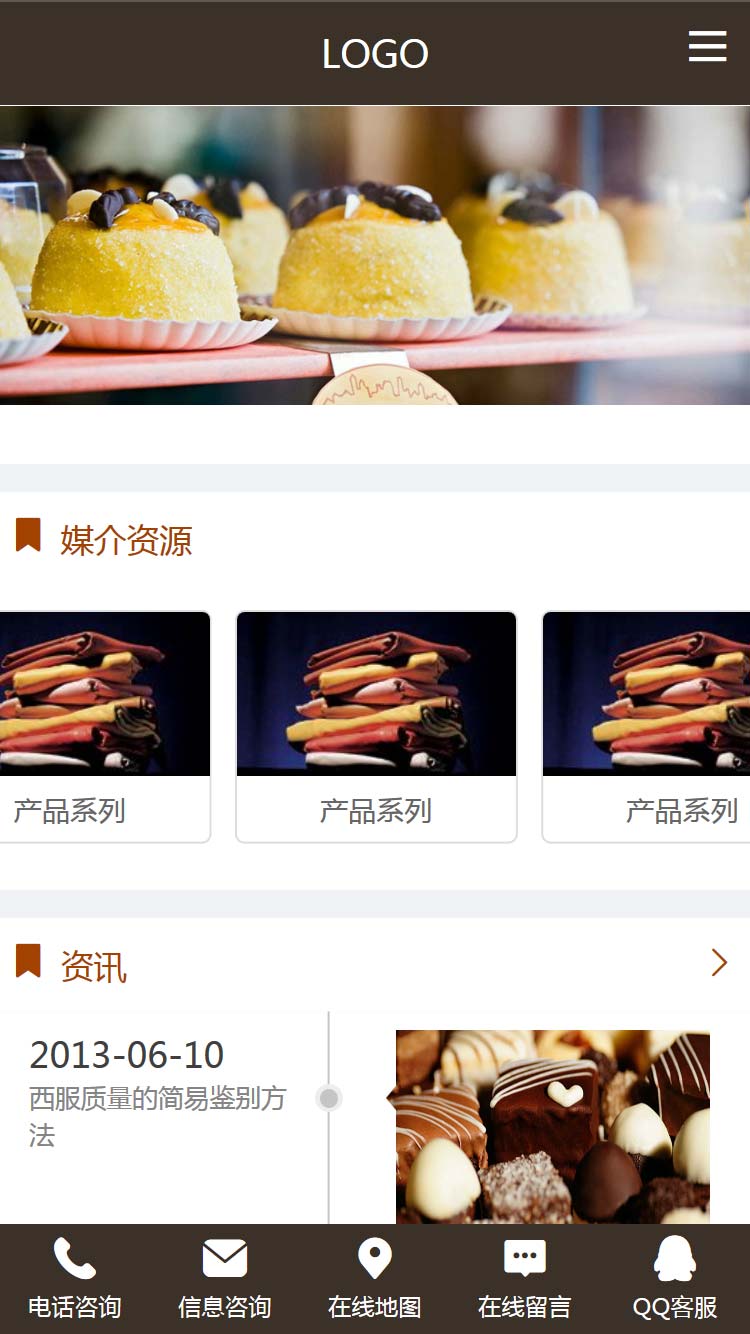The height and width of the screenshot is (1334, 750).
Task: View the chocolate news image
Action: [x=552, y=1126]
